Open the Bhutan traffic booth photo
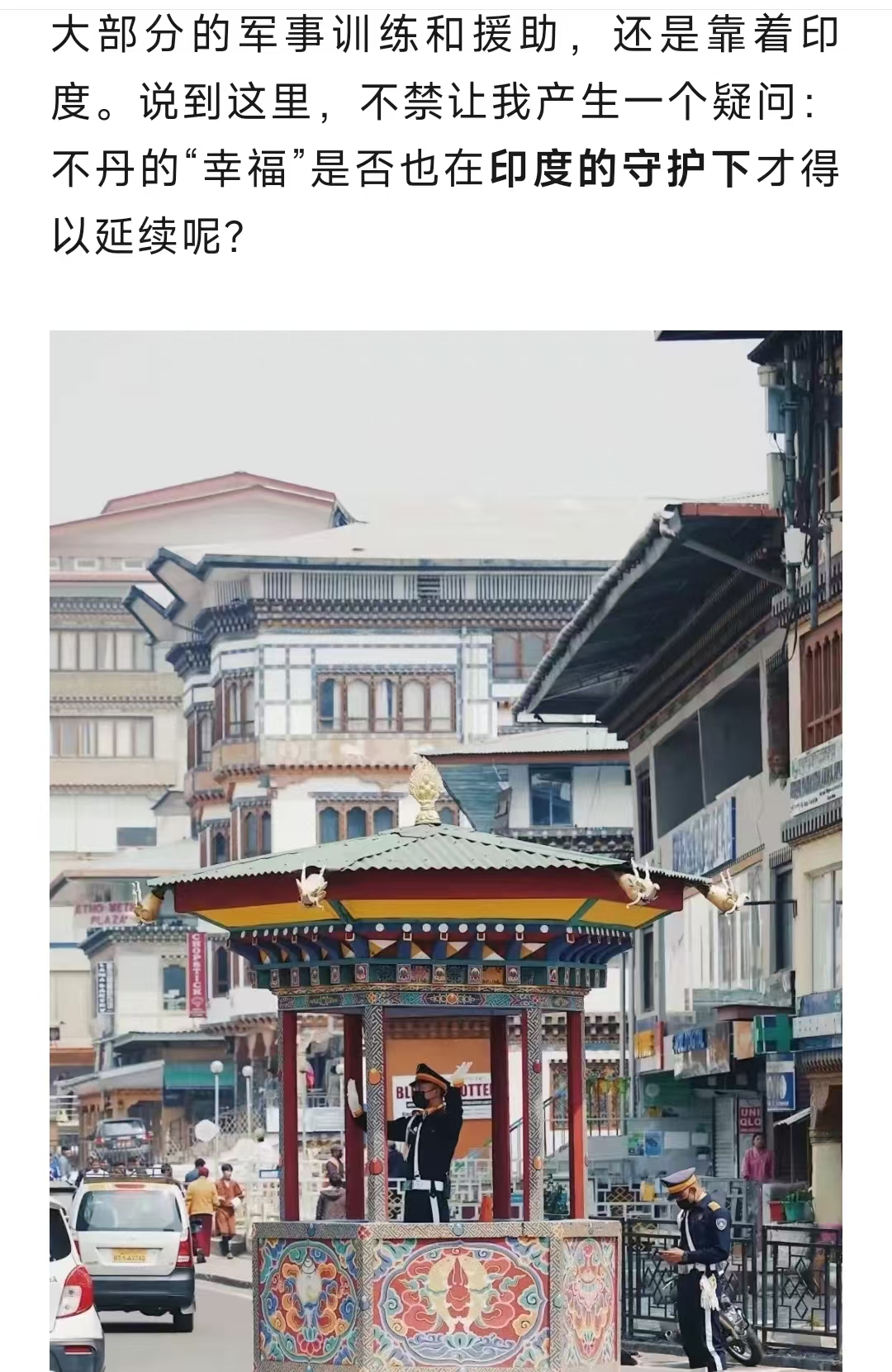The width and height of the screenshot is (892, 1372). [x=446, y=851]
